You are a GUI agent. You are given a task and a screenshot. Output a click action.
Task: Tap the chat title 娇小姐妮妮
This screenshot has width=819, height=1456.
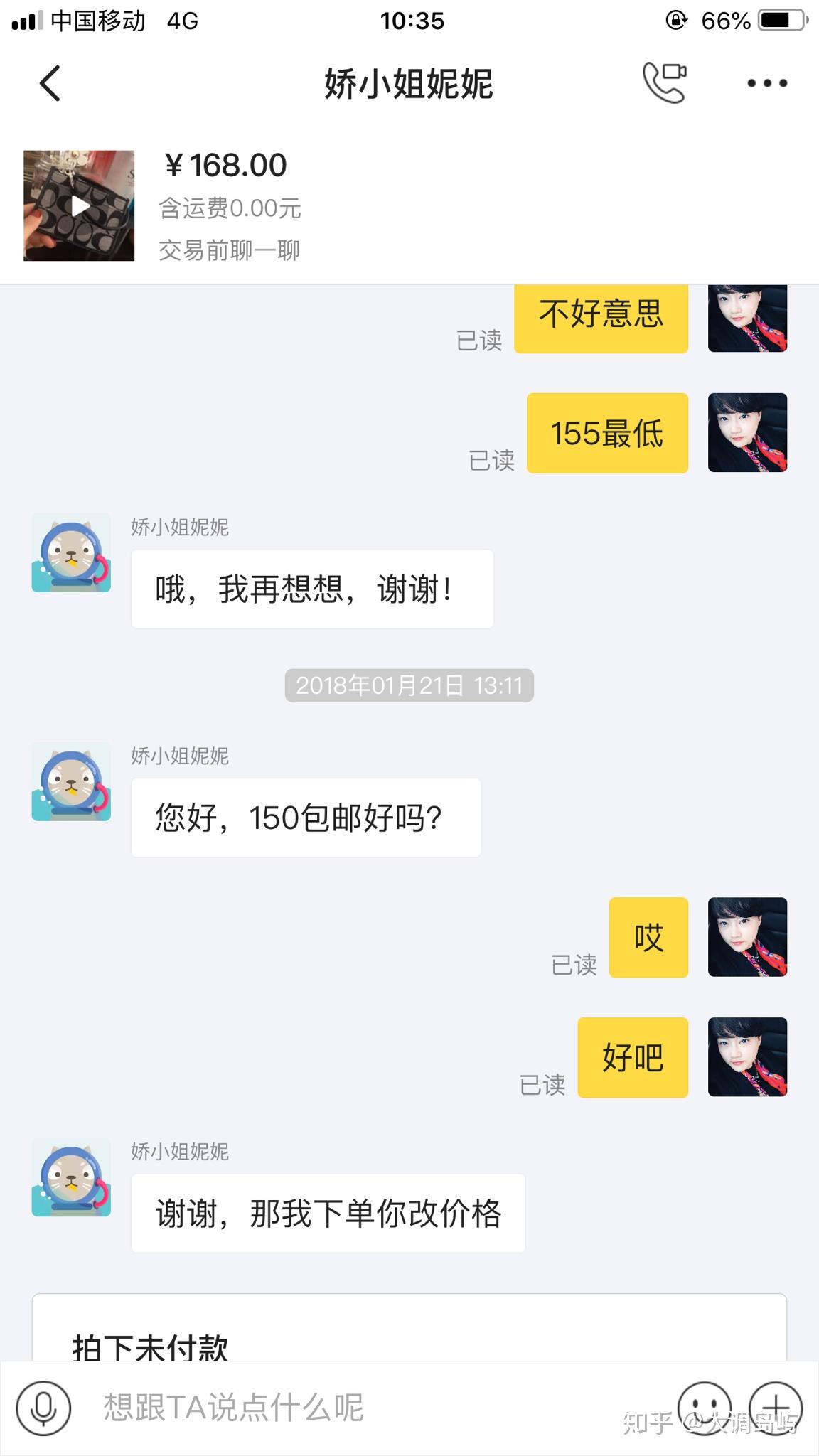(x=409, y=82)
